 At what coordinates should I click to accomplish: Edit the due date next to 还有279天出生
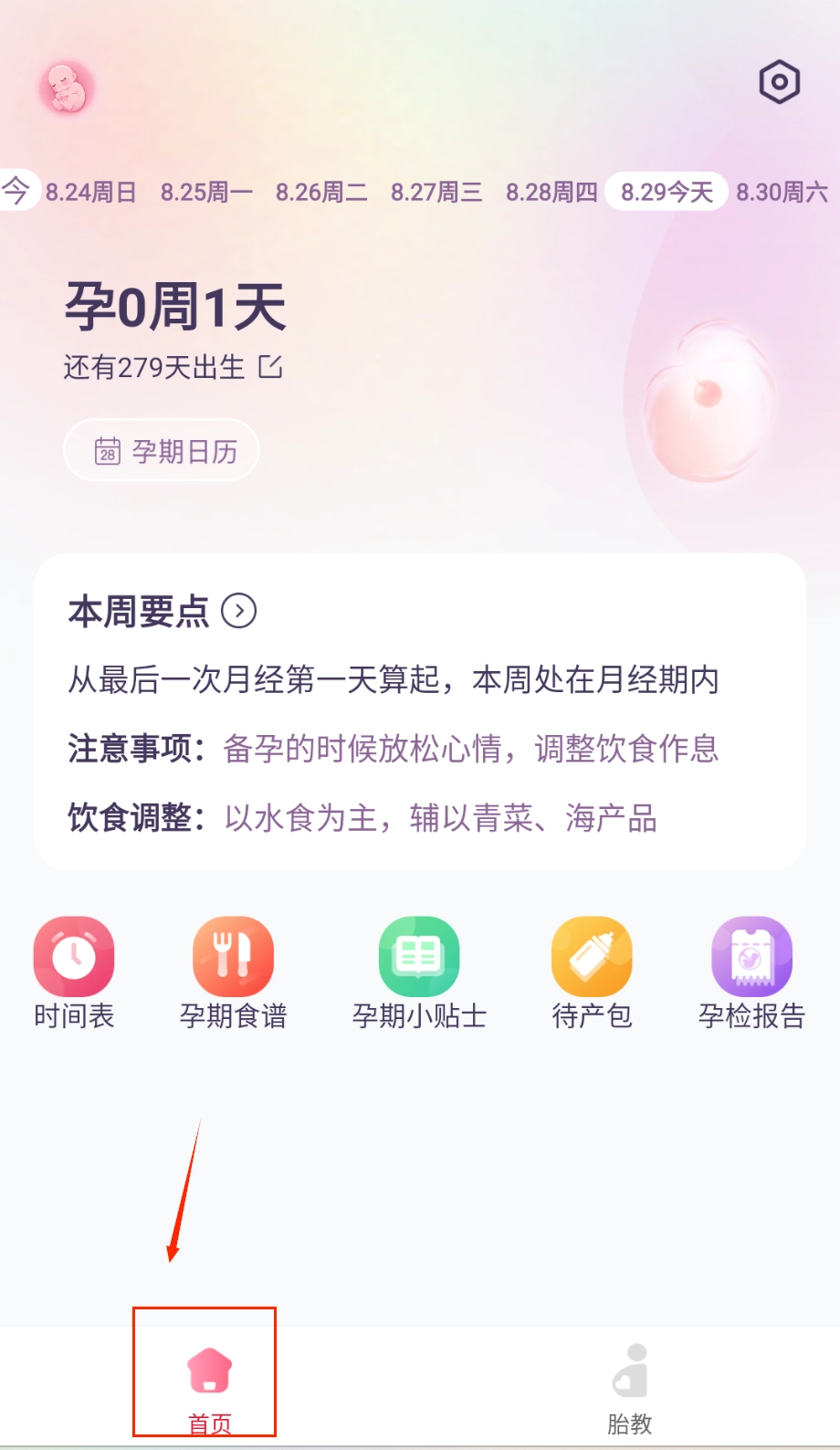(270, 367)
